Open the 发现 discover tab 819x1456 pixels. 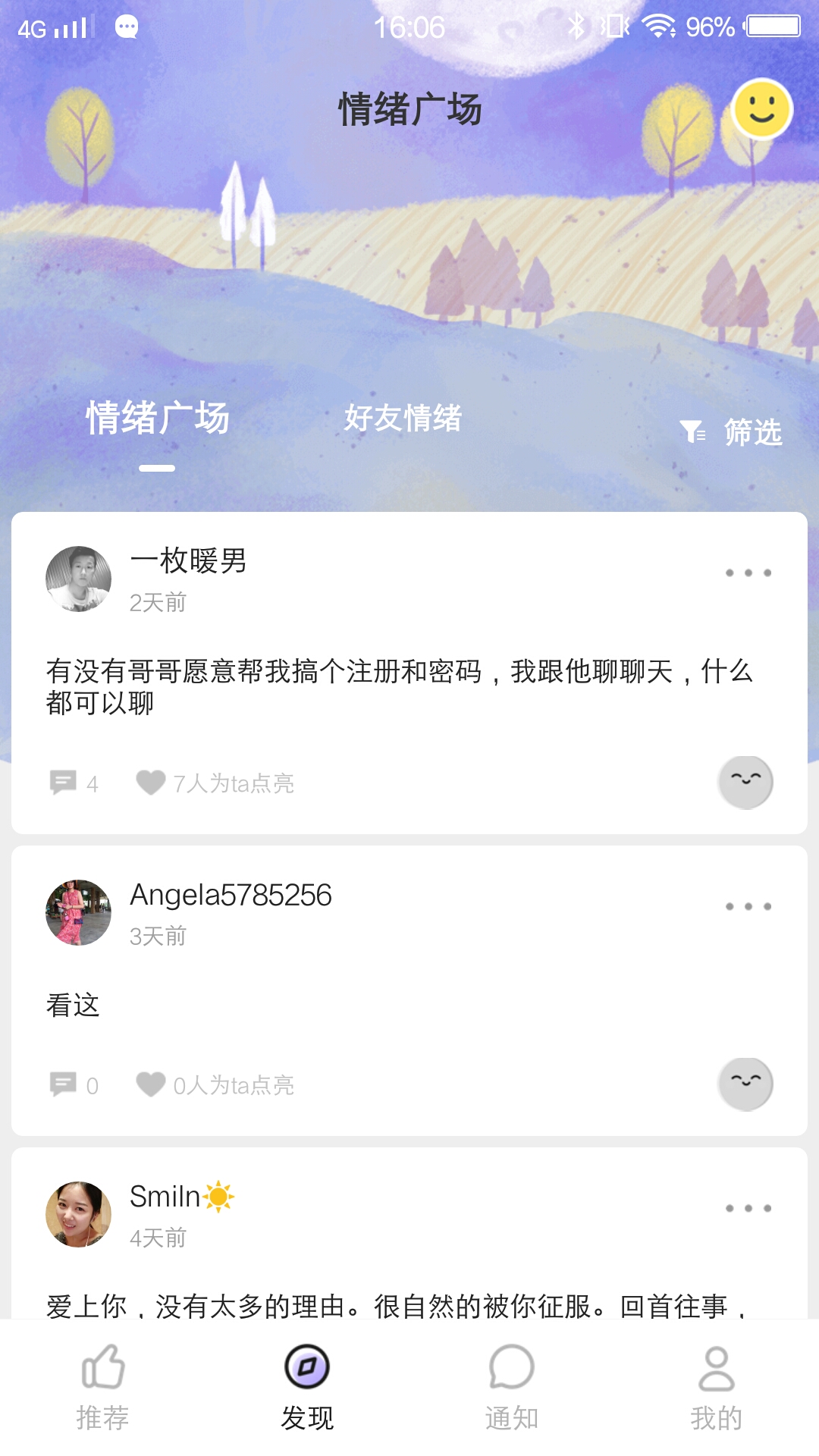tap(307, 1387)
